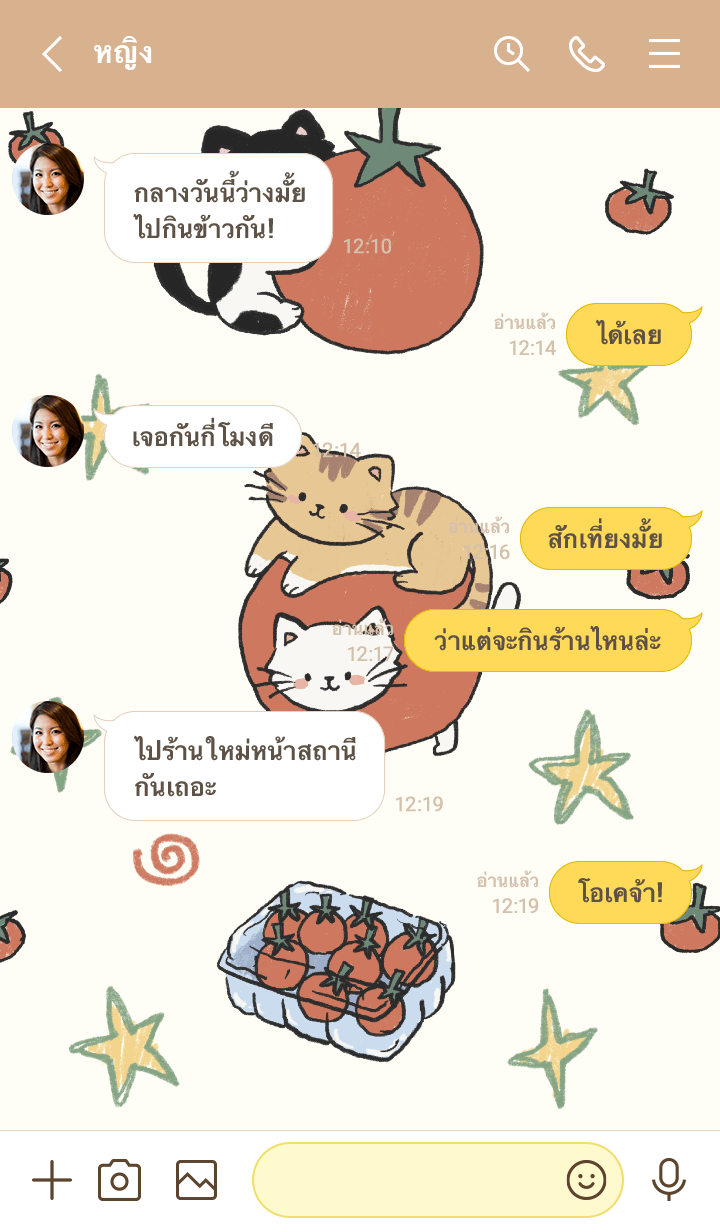Open the chat menu icon

tap(664, 54)
